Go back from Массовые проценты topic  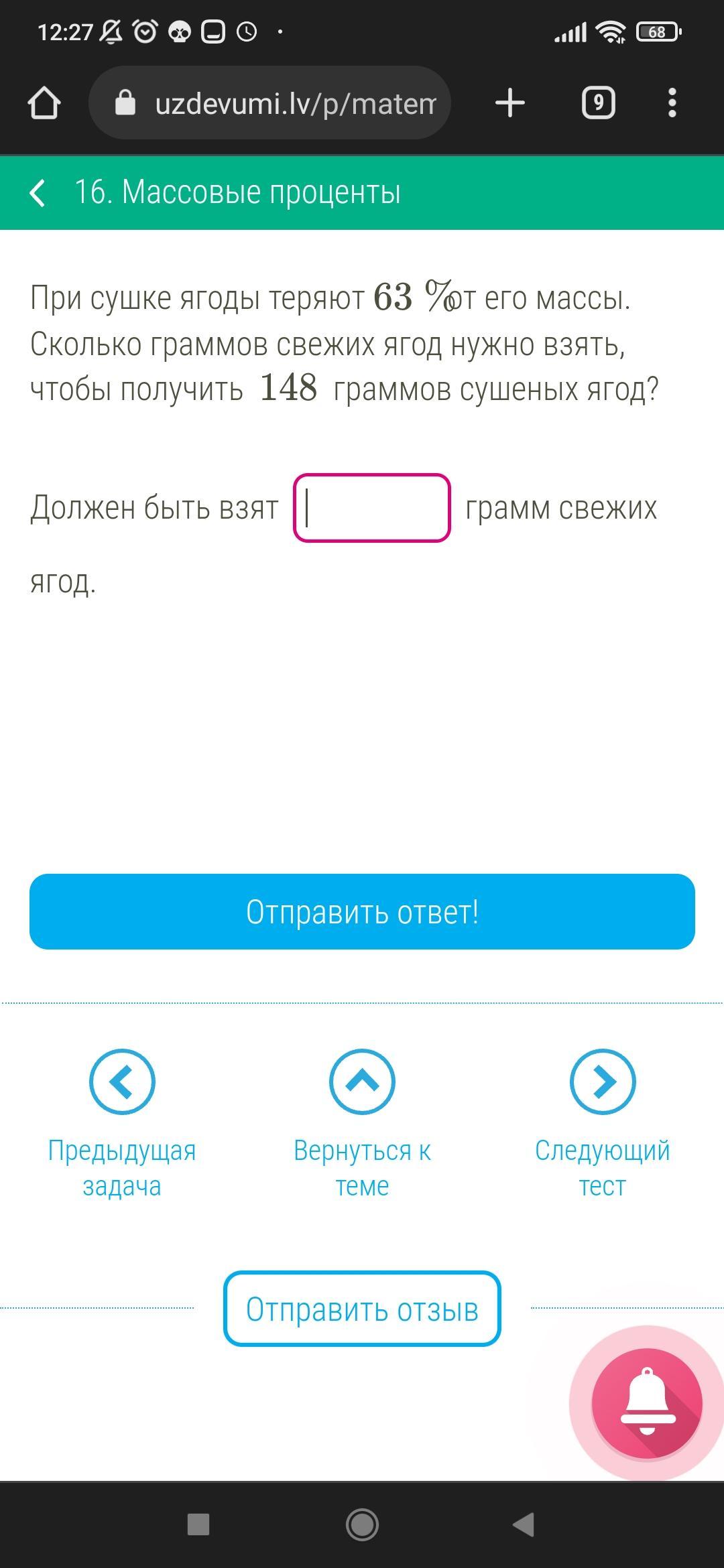pyautogui.click(x=38, y=193)
